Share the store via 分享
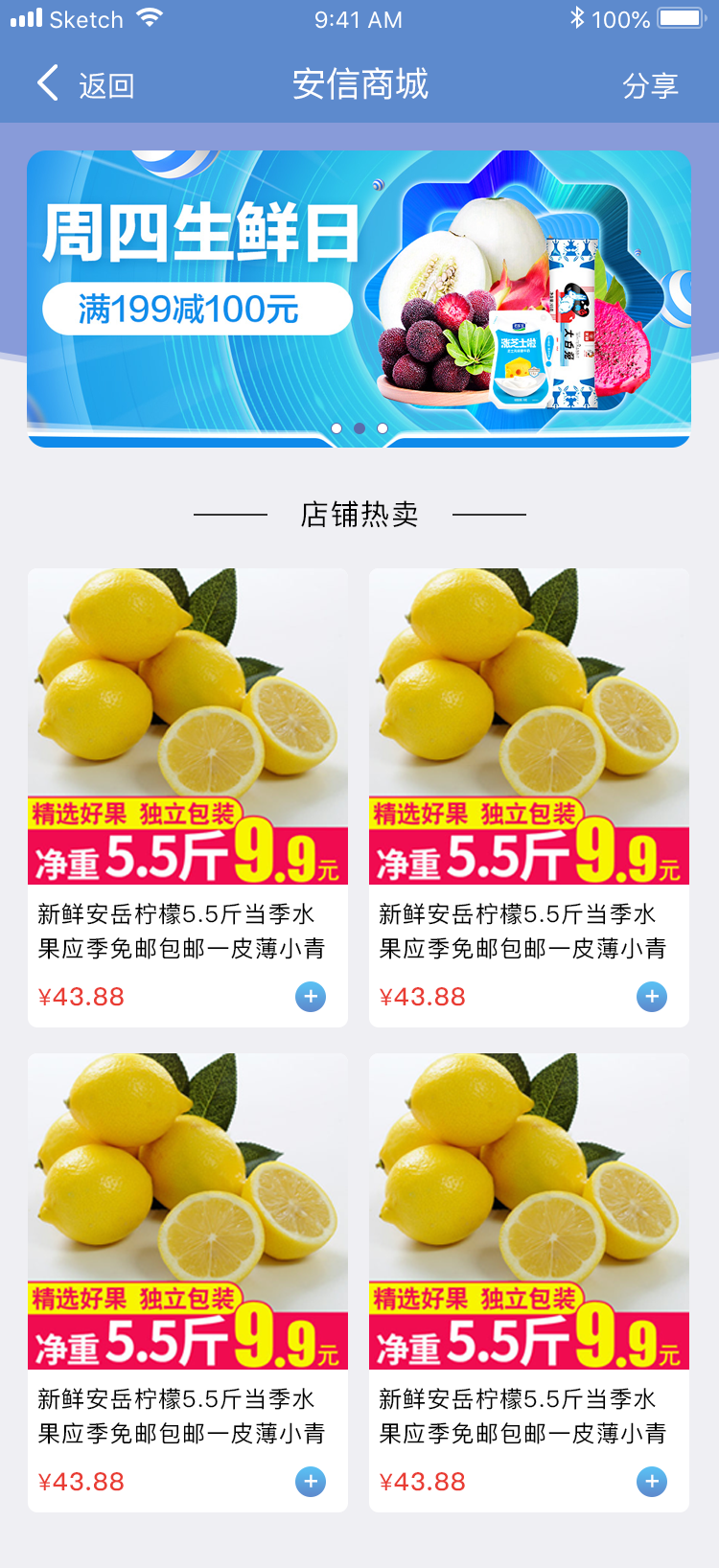Image resolution: width=719 pixels, height=1568 pixels. click(650, 85)
